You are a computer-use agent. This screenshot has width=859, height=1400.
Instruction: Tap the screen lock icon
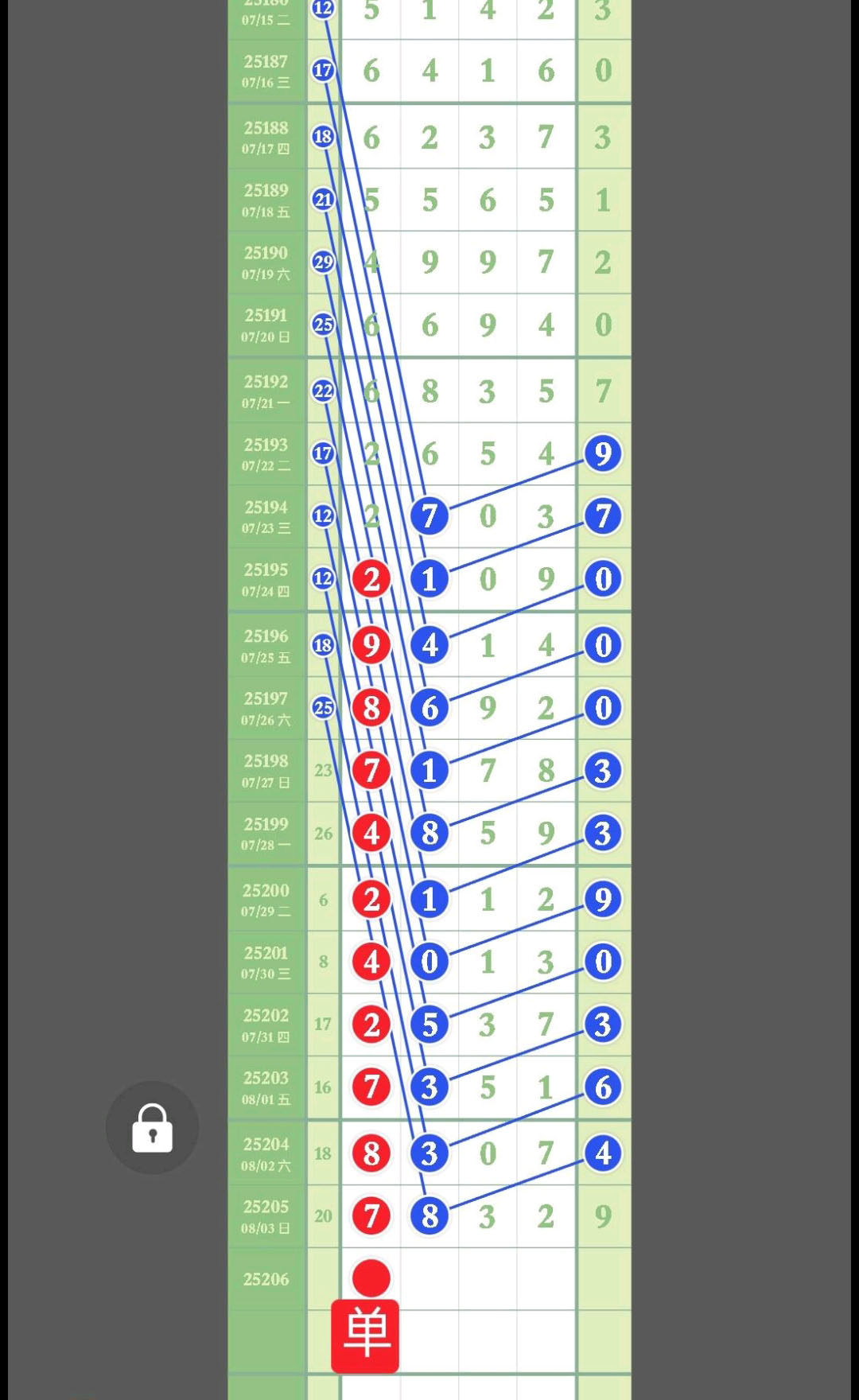(152, 1127)
